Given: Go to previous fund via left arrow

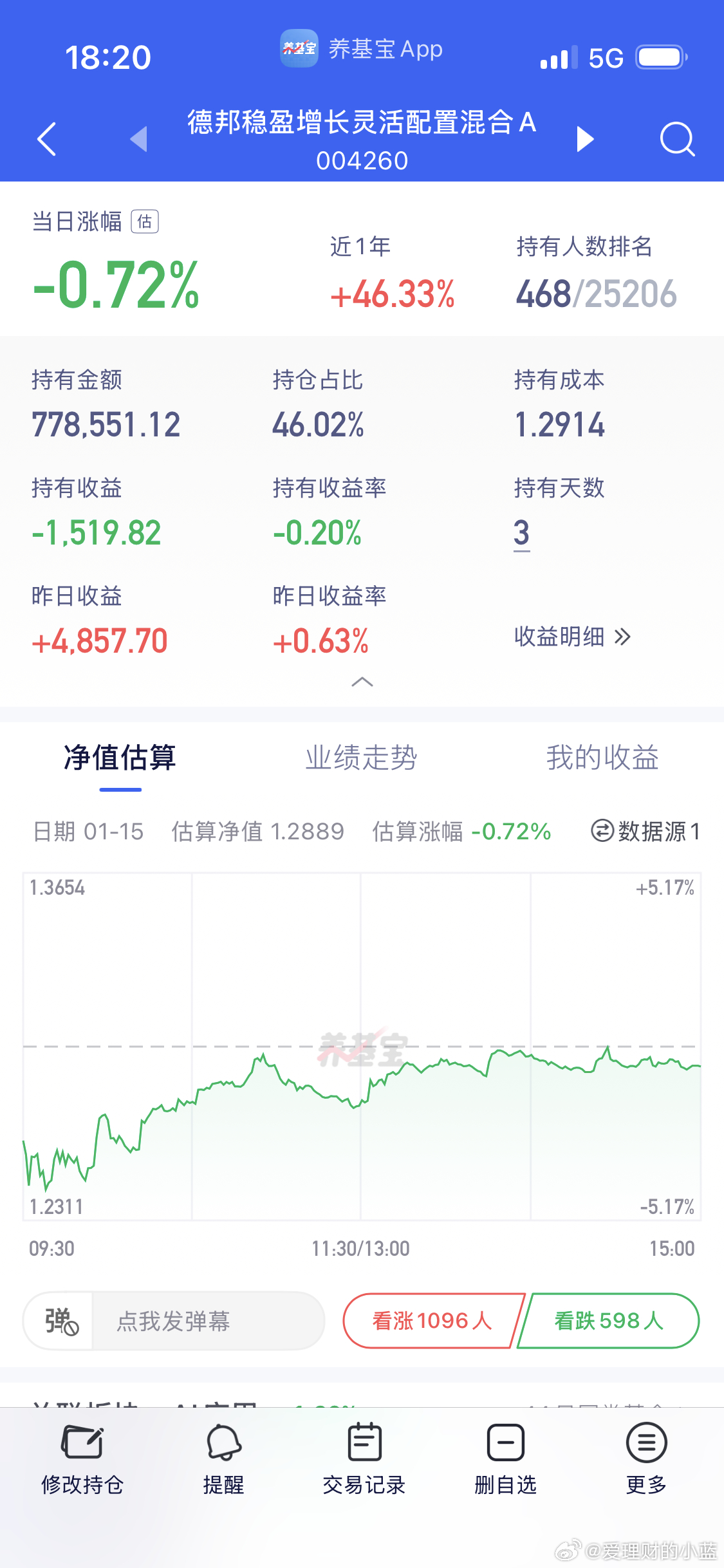Looking at the screenshot, I should pyautogui.click(x=137, y=139).
